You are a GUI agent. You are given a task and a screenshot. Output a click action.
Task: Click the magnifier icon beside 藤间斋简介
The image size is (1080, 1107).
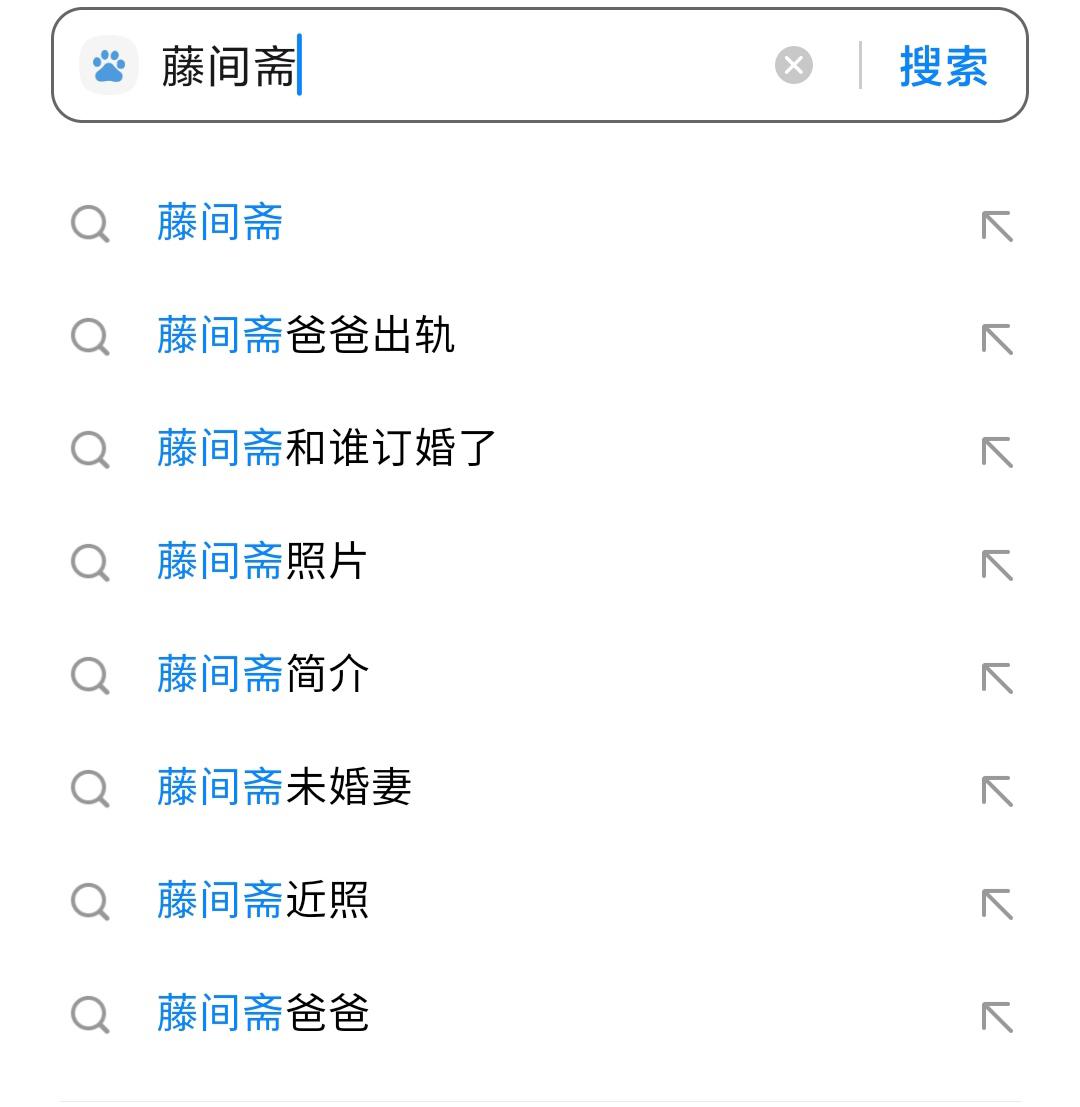90,676
